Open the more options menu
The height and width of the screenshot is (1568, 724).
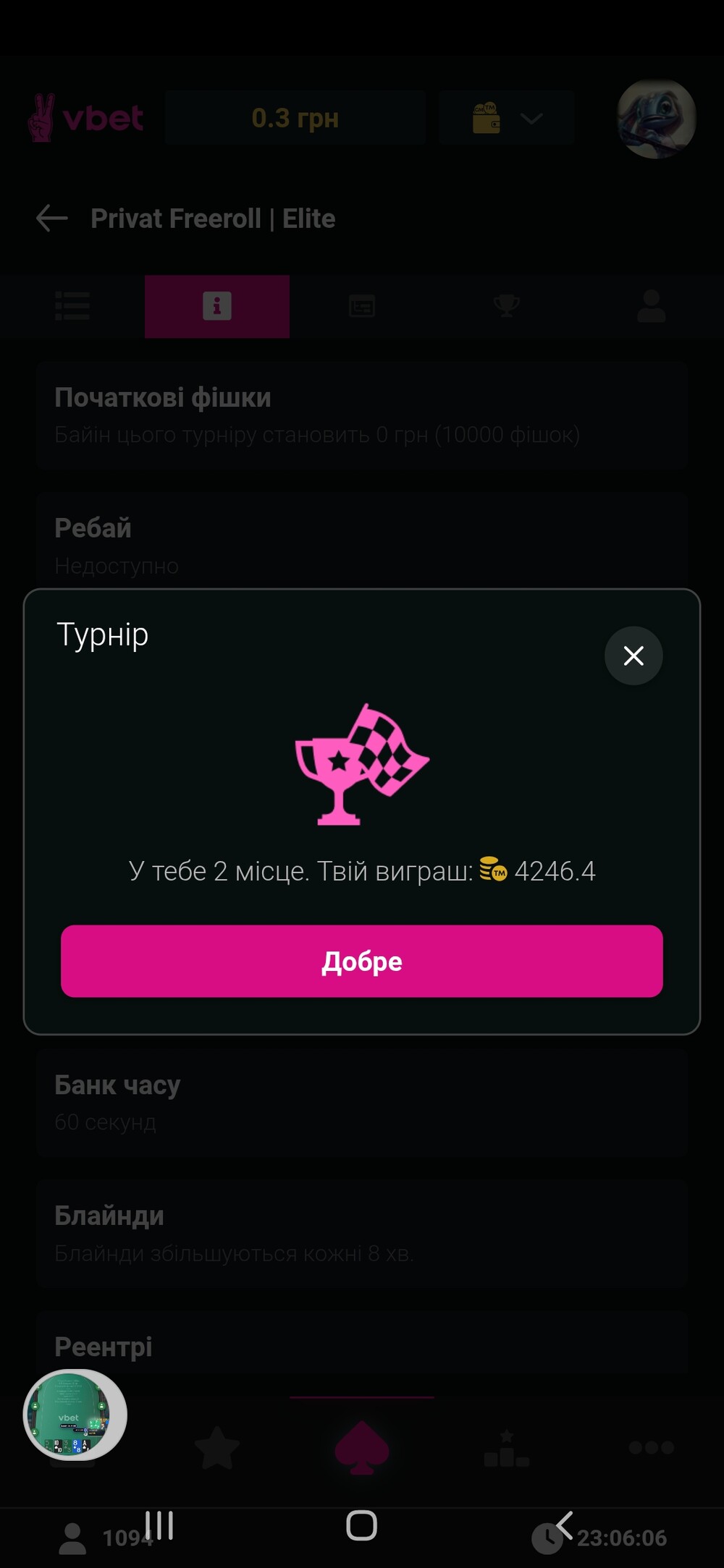coord(652,1448)
